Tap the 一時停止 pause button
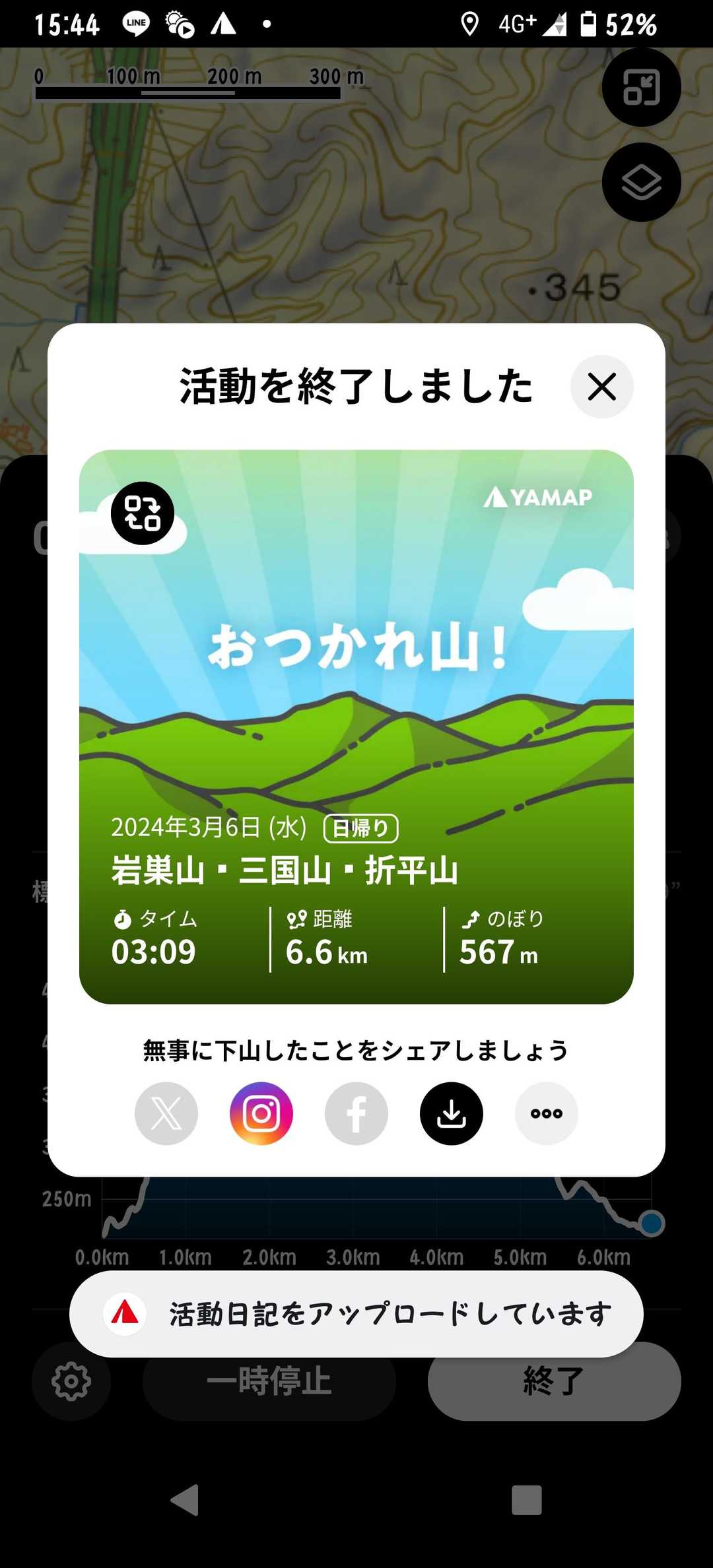 [x=269, y=1381]
